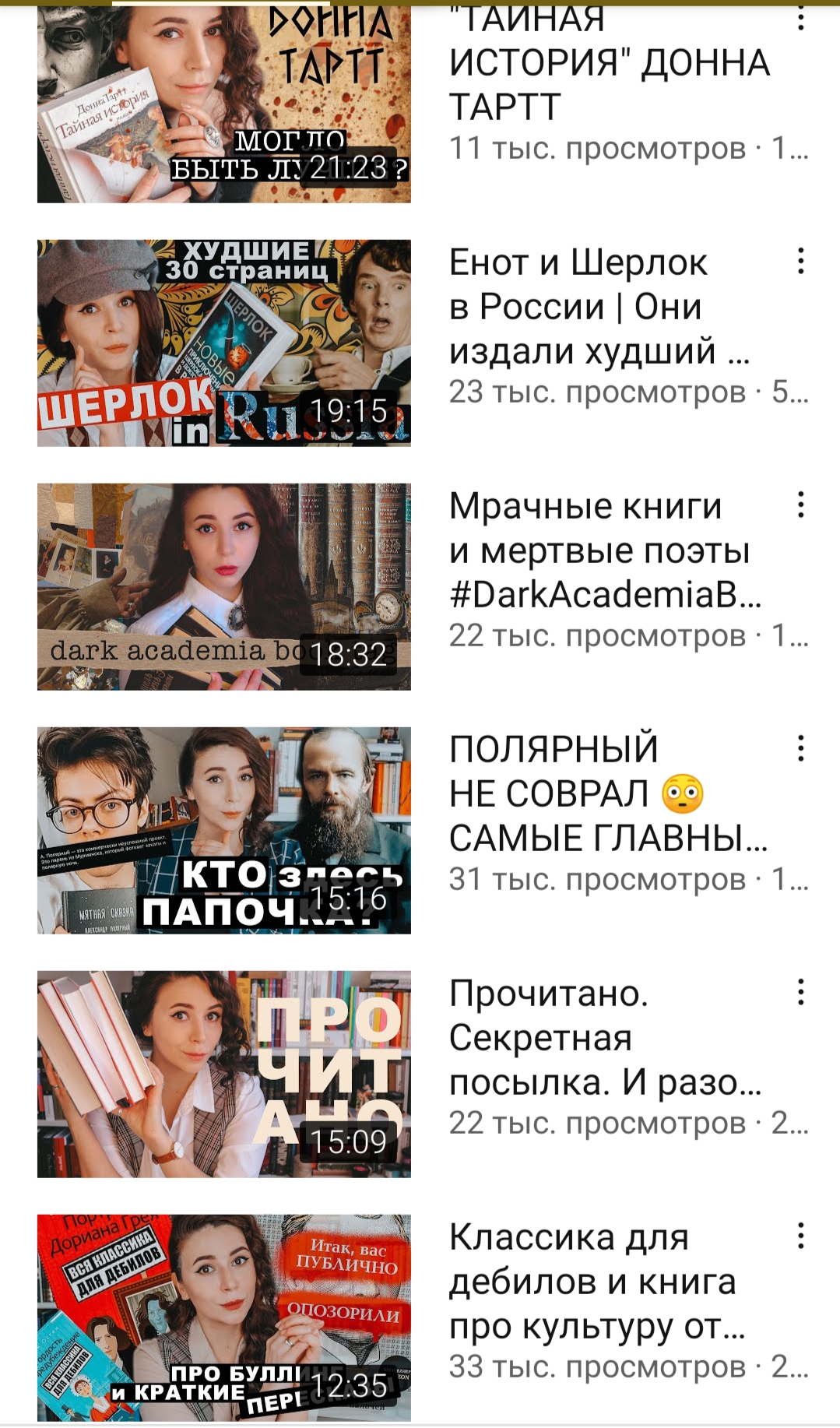Open video "Енот и Шерлок в России"
Viewport: 840px width, 1428px height.
(x=223, y=343)
